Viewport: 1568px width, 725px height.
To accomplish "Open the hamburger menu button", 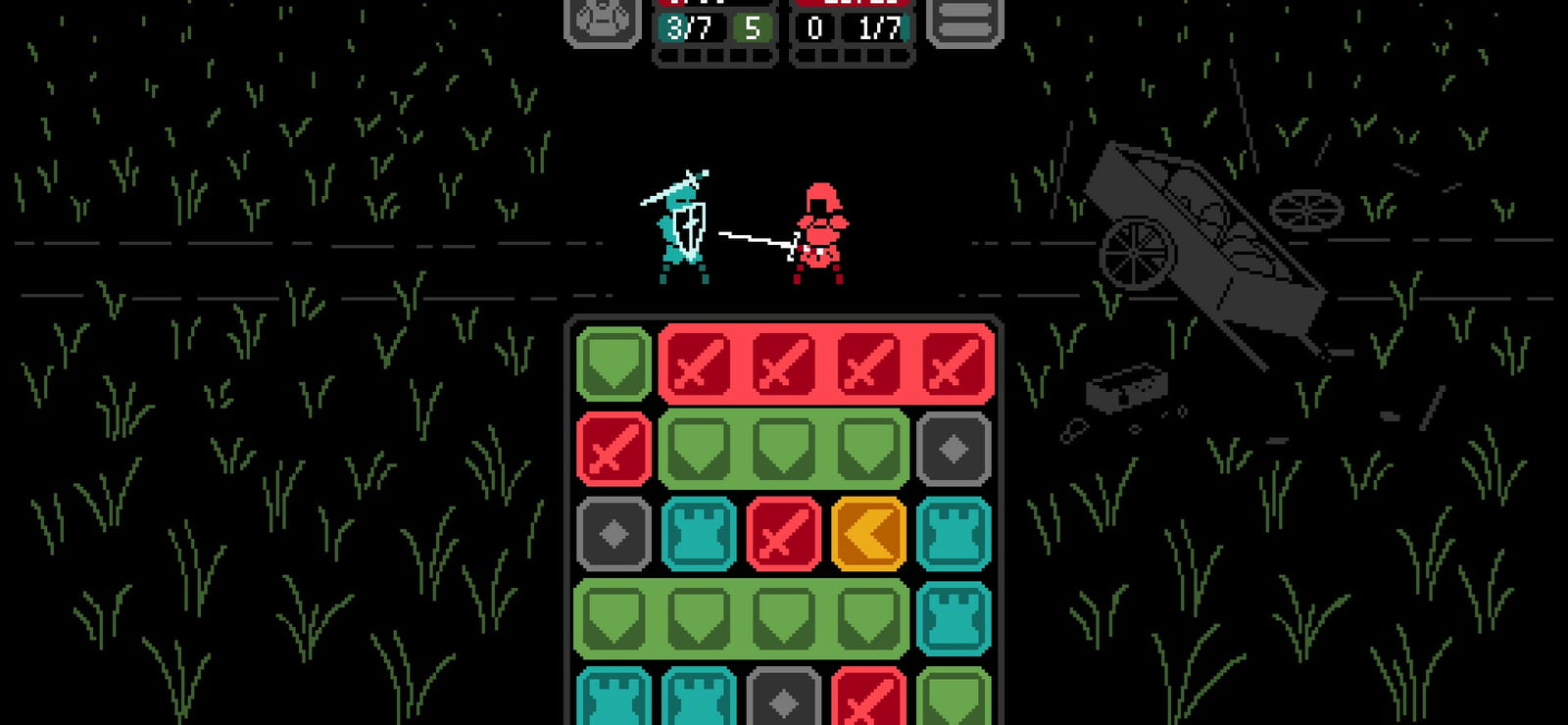I will point(964,22).
